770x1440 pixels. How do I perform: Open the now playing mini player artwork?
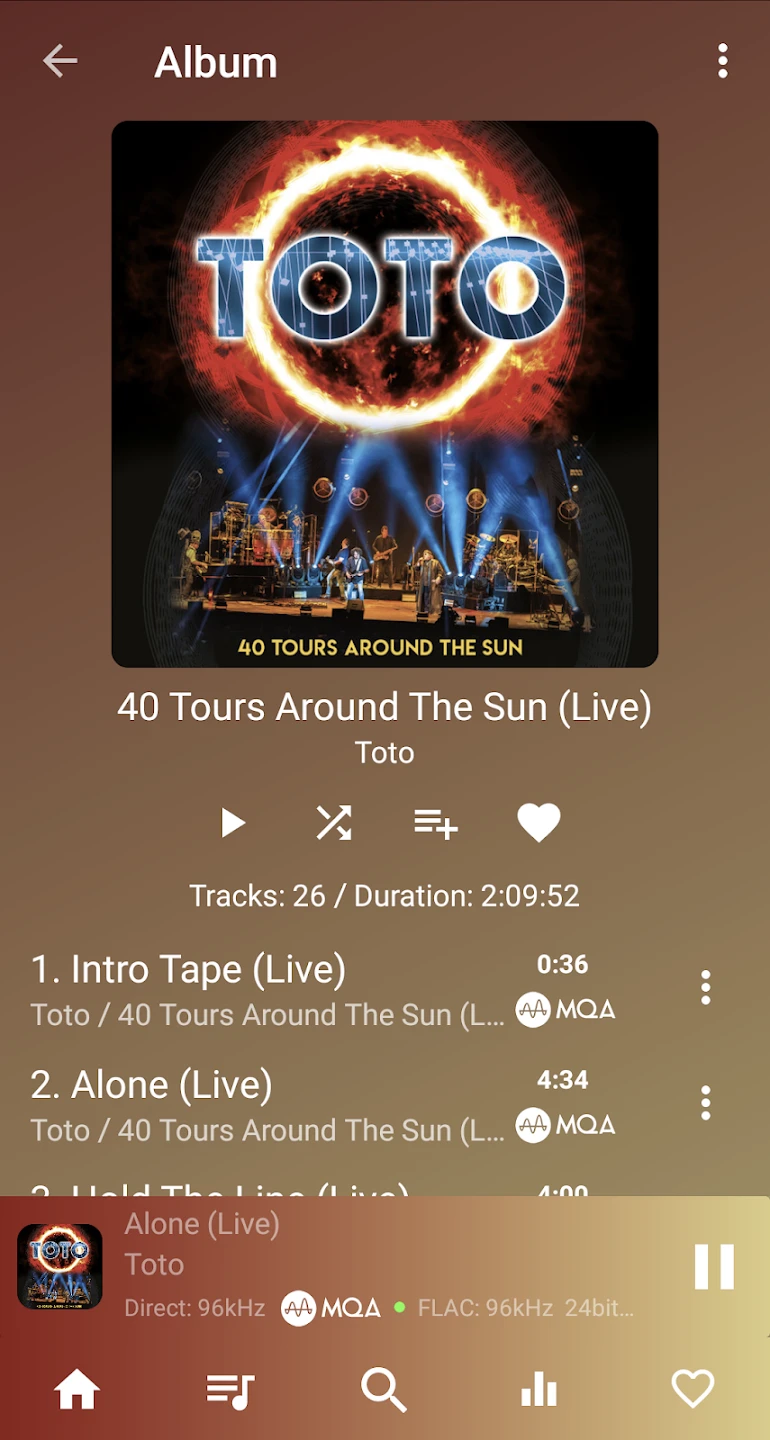[x=60, y=1267]
